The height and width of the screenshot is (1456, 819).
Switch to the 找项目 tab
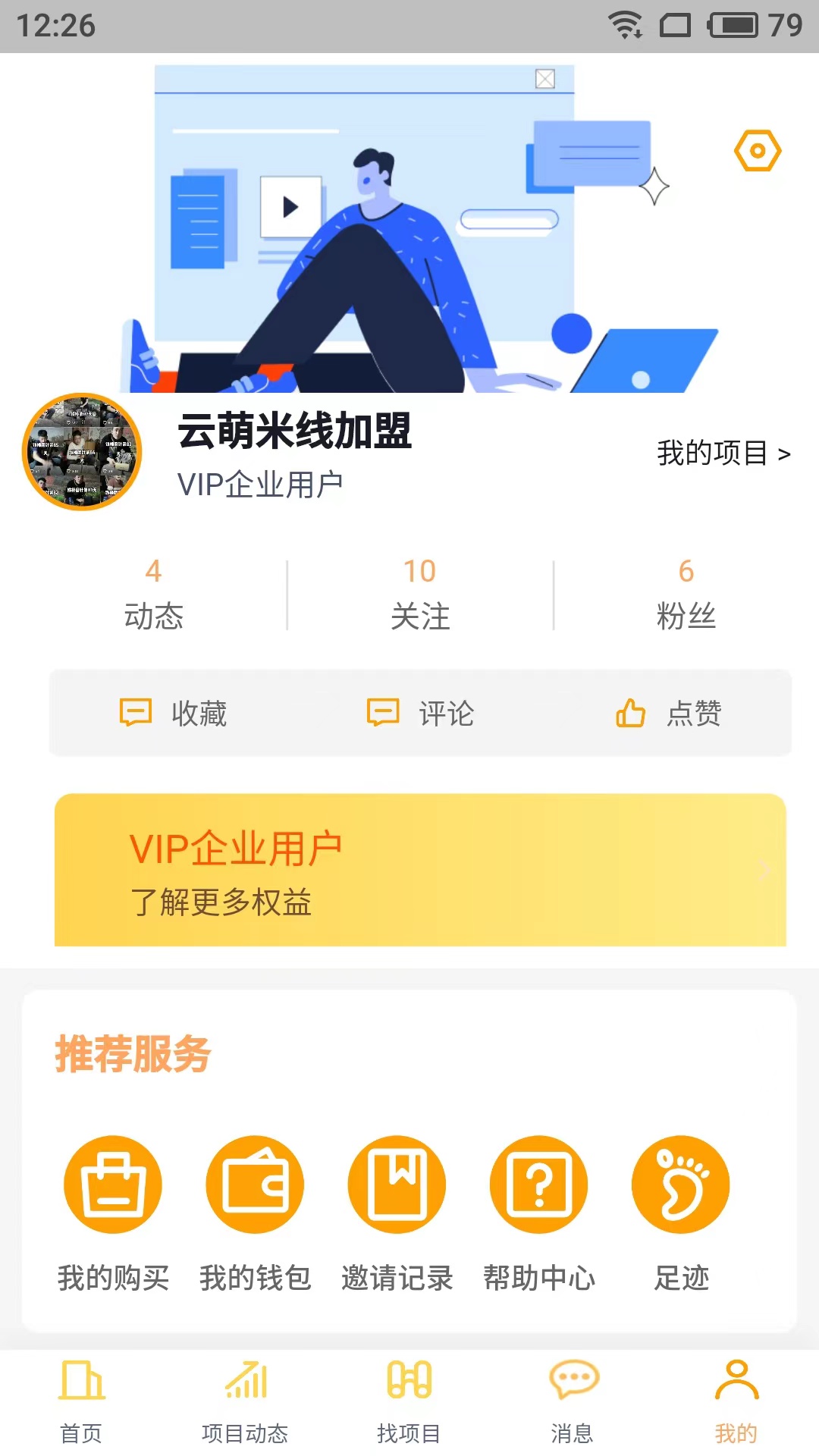[409, 1401]
